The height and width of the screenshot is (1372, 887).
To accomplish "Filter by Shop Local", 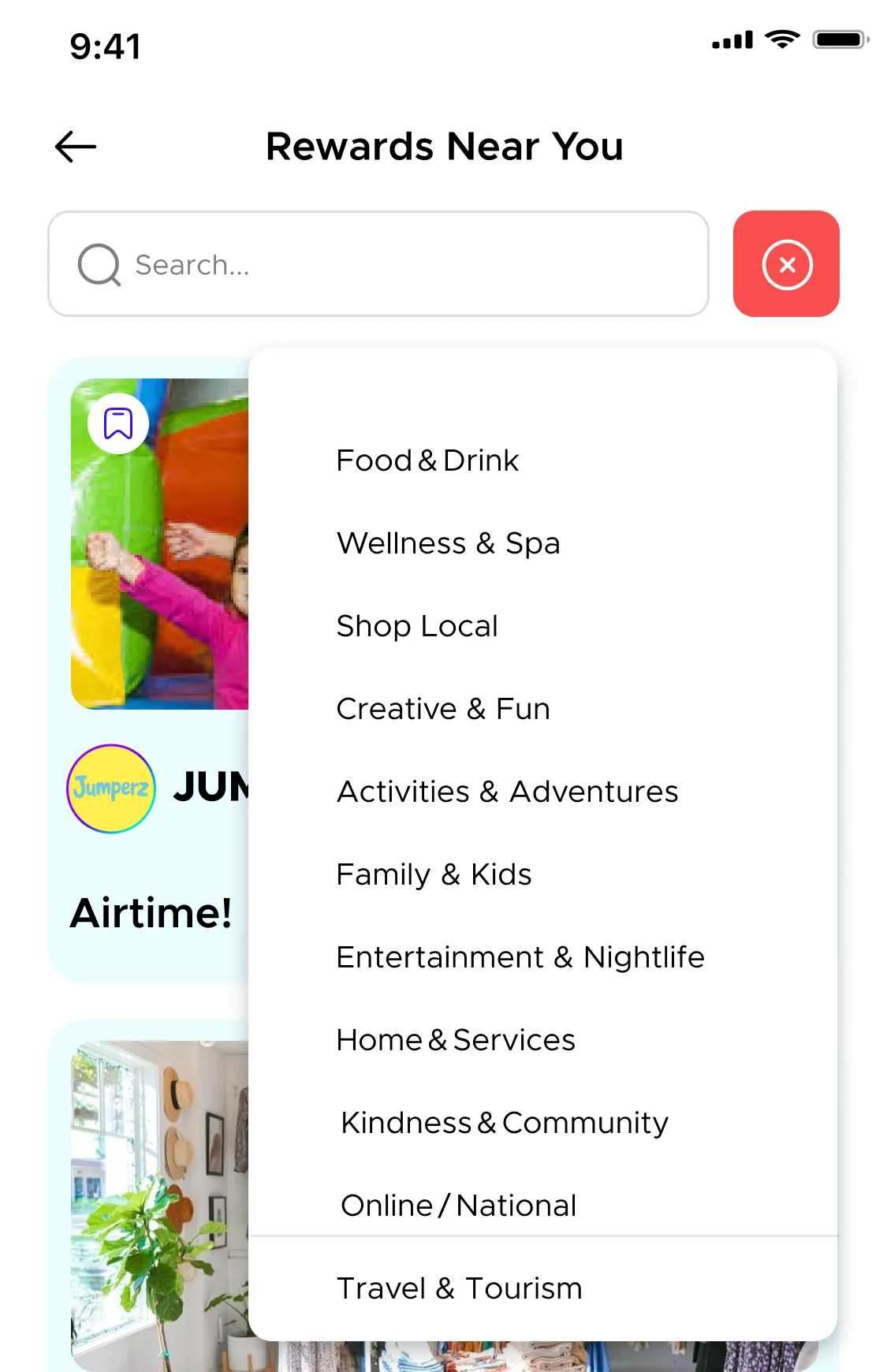I will pyautogui.click(x=417, y=626).
